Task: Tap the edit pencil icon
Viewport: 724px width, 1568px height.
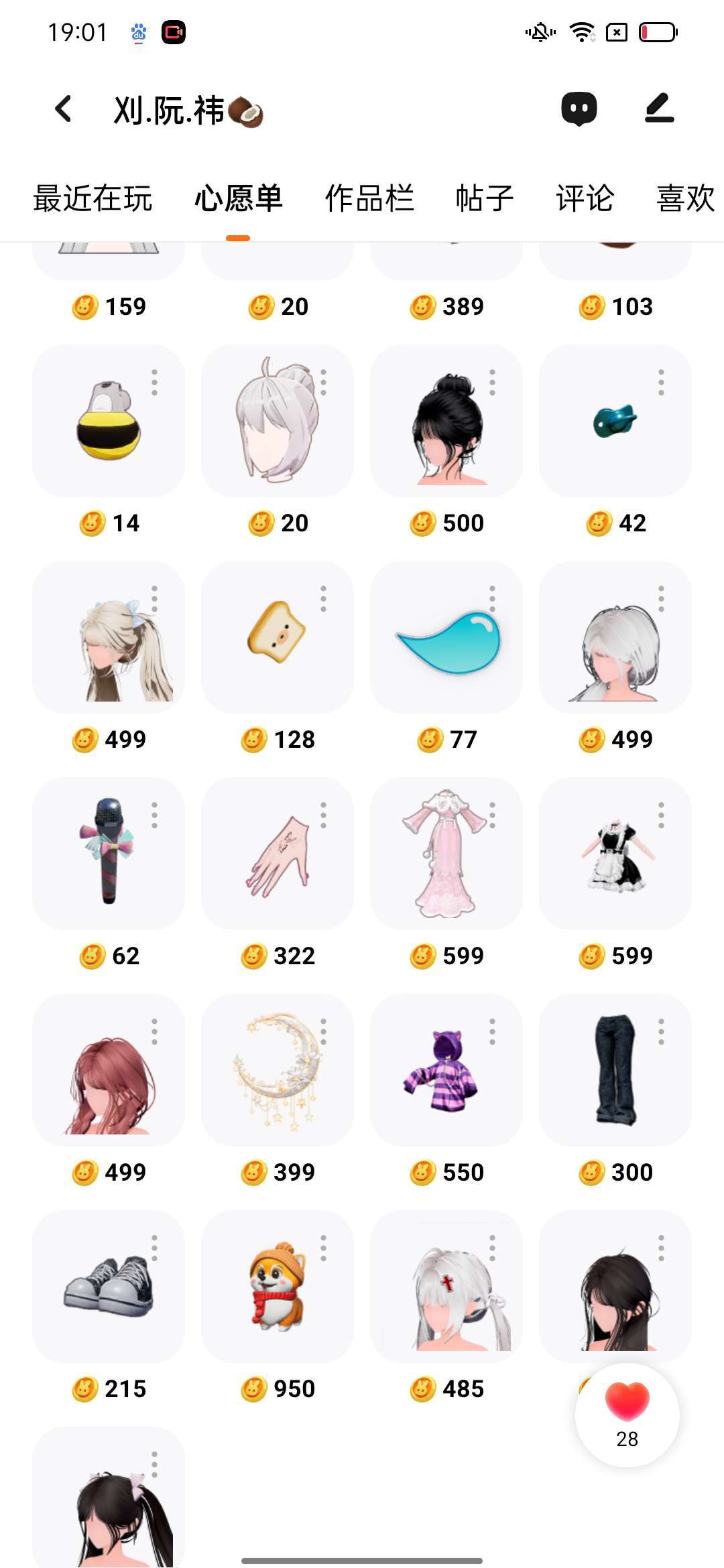Action: pyautogui.click(x=659, y=109)
